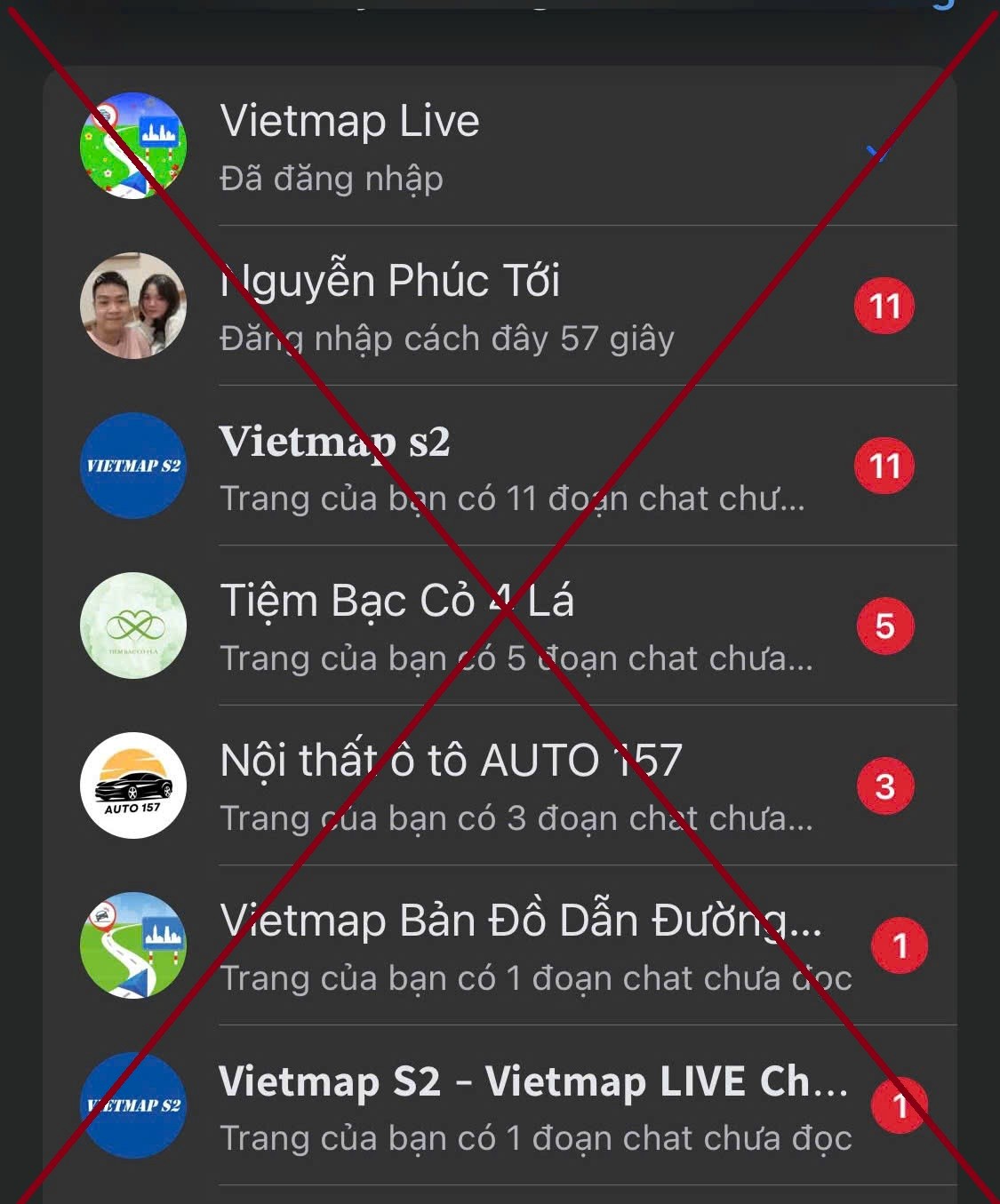Open Tiệm Bạc Cỏ 4 Lá's avatar
This screenshot has height=1204, width=1000.
coord(132,625)
